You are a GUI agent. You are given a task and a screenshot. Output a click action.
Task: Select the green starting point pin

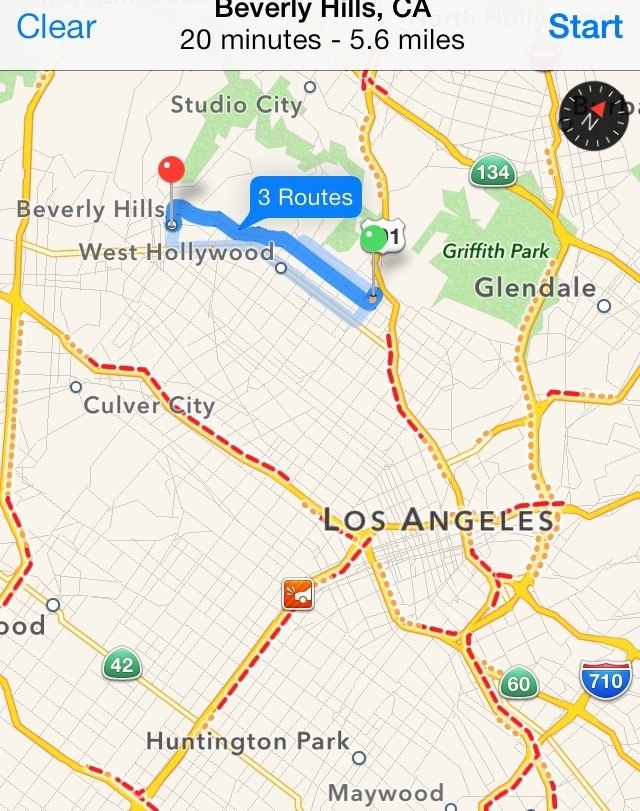click(375, 240)
